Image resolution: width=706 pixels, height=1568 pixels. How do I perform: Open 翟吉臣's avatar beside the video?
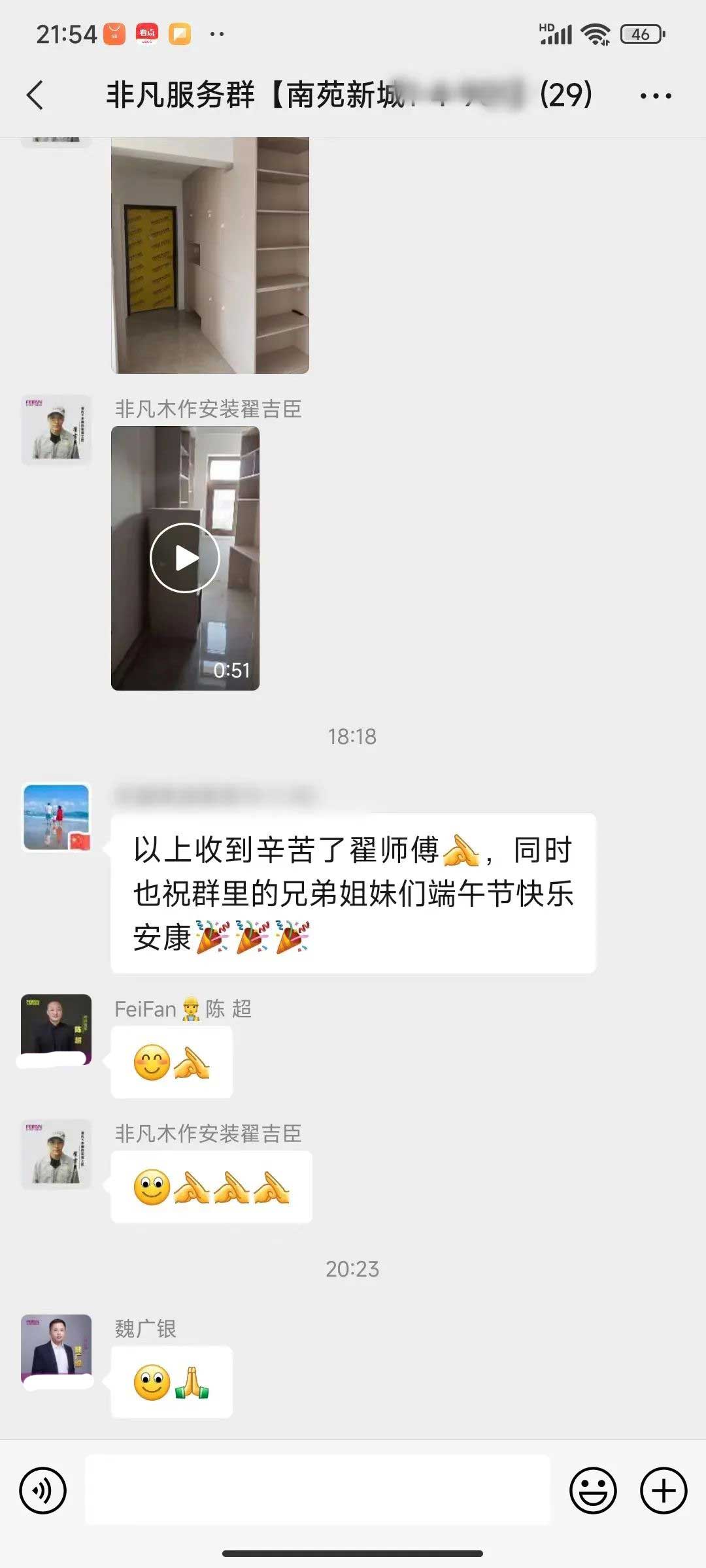(56, 429)
